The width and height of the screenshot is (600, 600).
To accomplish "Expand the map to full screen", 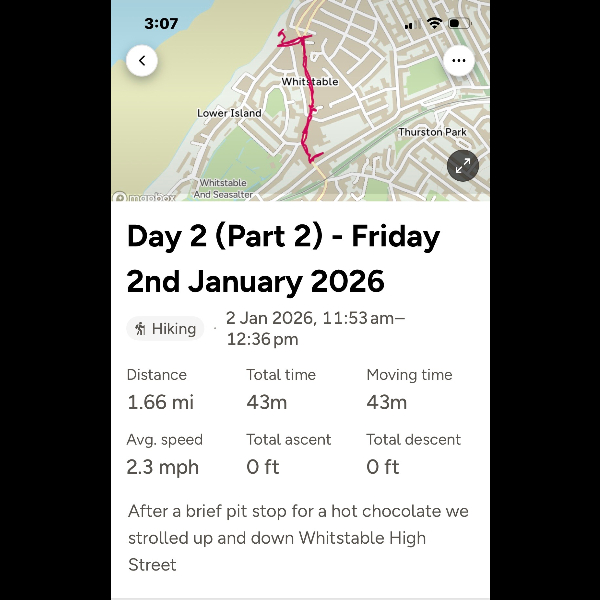I will 463,166.
